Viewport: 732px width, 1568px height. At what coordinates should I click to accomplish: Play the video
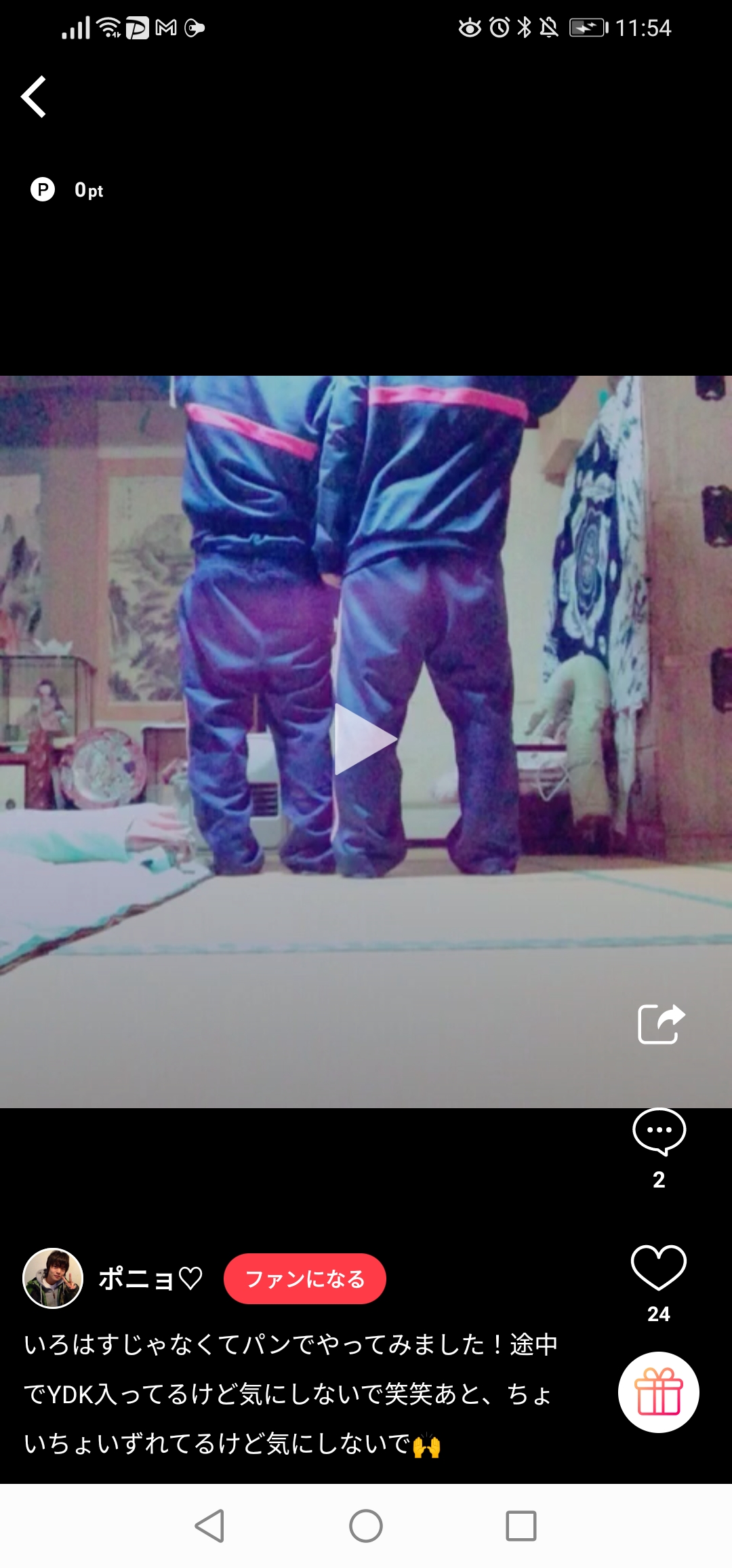365,739
